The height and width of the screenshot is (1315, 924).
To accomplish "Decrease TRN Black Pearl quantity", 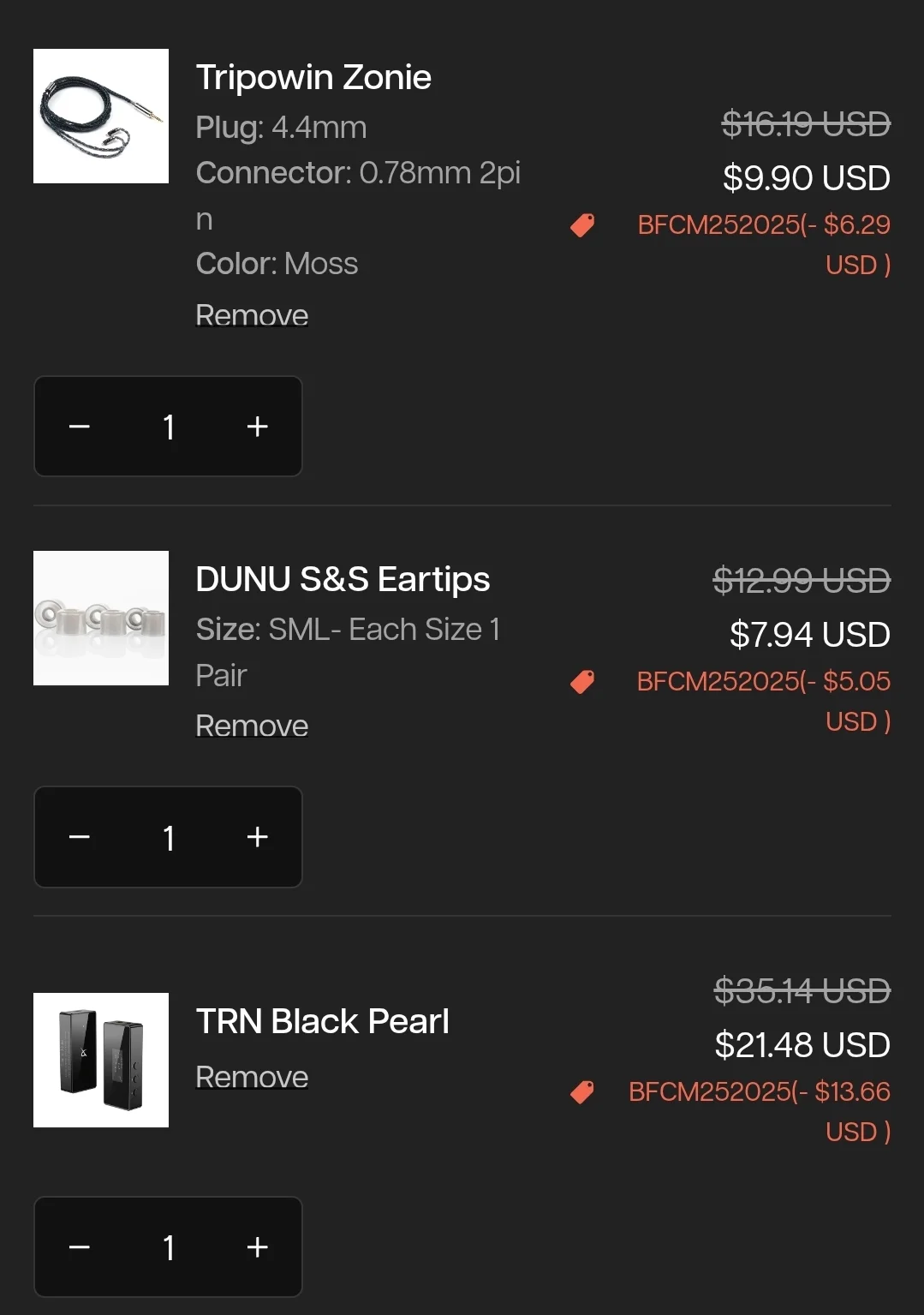I will click(x=80, y=1246).
